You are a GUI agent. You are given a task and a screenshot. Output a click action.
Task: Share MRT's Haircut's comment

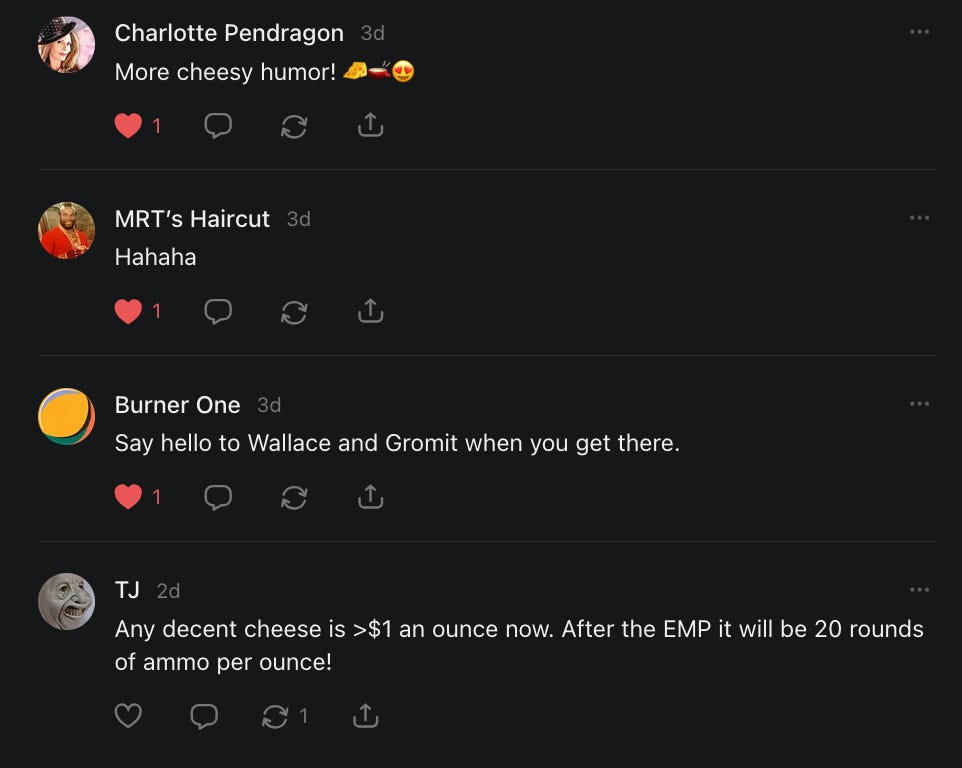coord(370,312)
